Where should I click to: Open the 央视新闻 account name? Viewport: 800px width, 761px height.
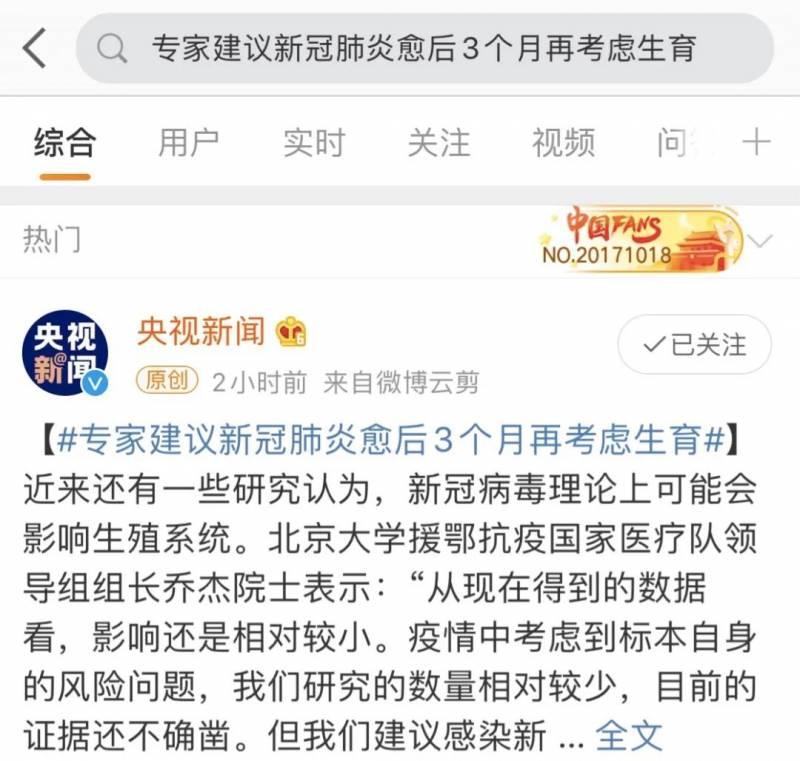pyautogui.click(x=201, y=331)
